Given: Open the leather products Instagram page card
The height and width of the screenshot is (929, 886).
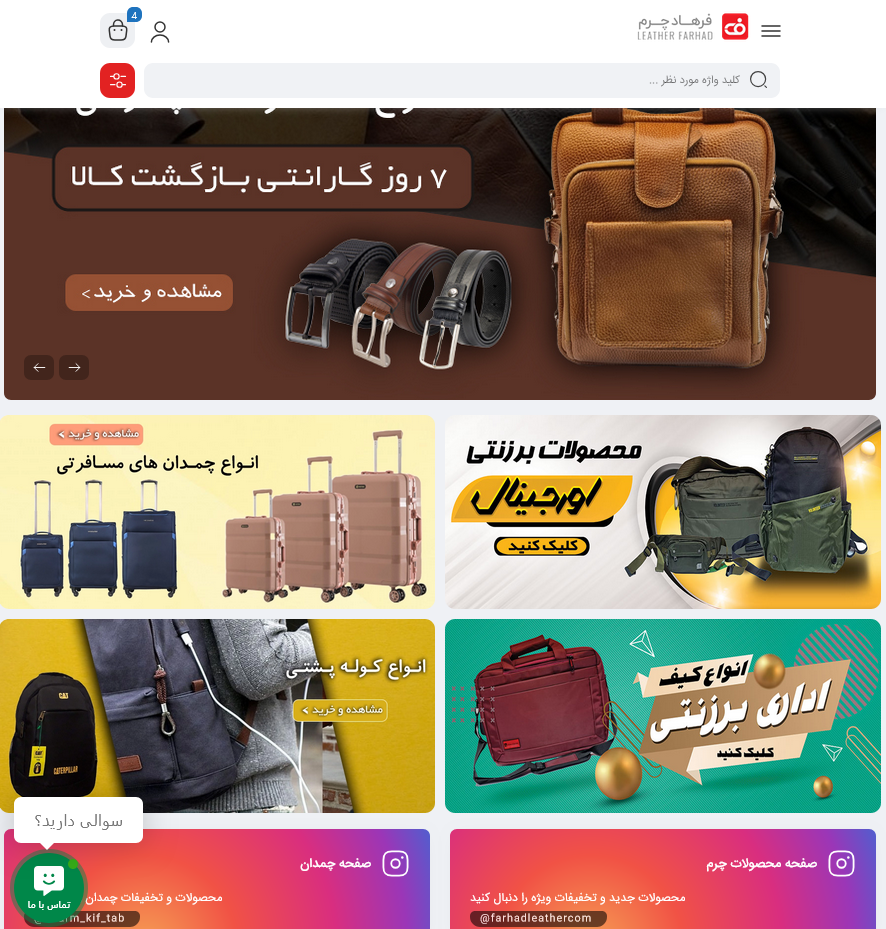Looking at the screenshot, I should coord(662,878).
